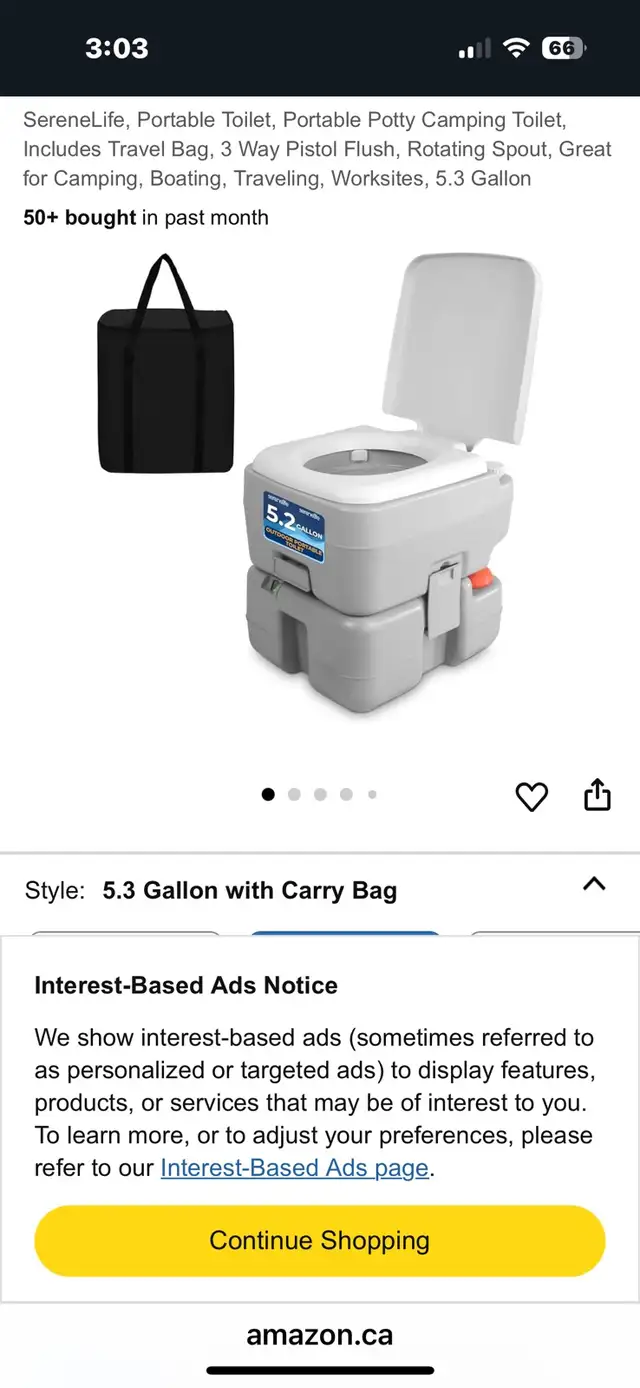This screenshot has width=640, height=1388.
Task: Open the Interest-Based Ads page link
Action: tap(295, 1167)
